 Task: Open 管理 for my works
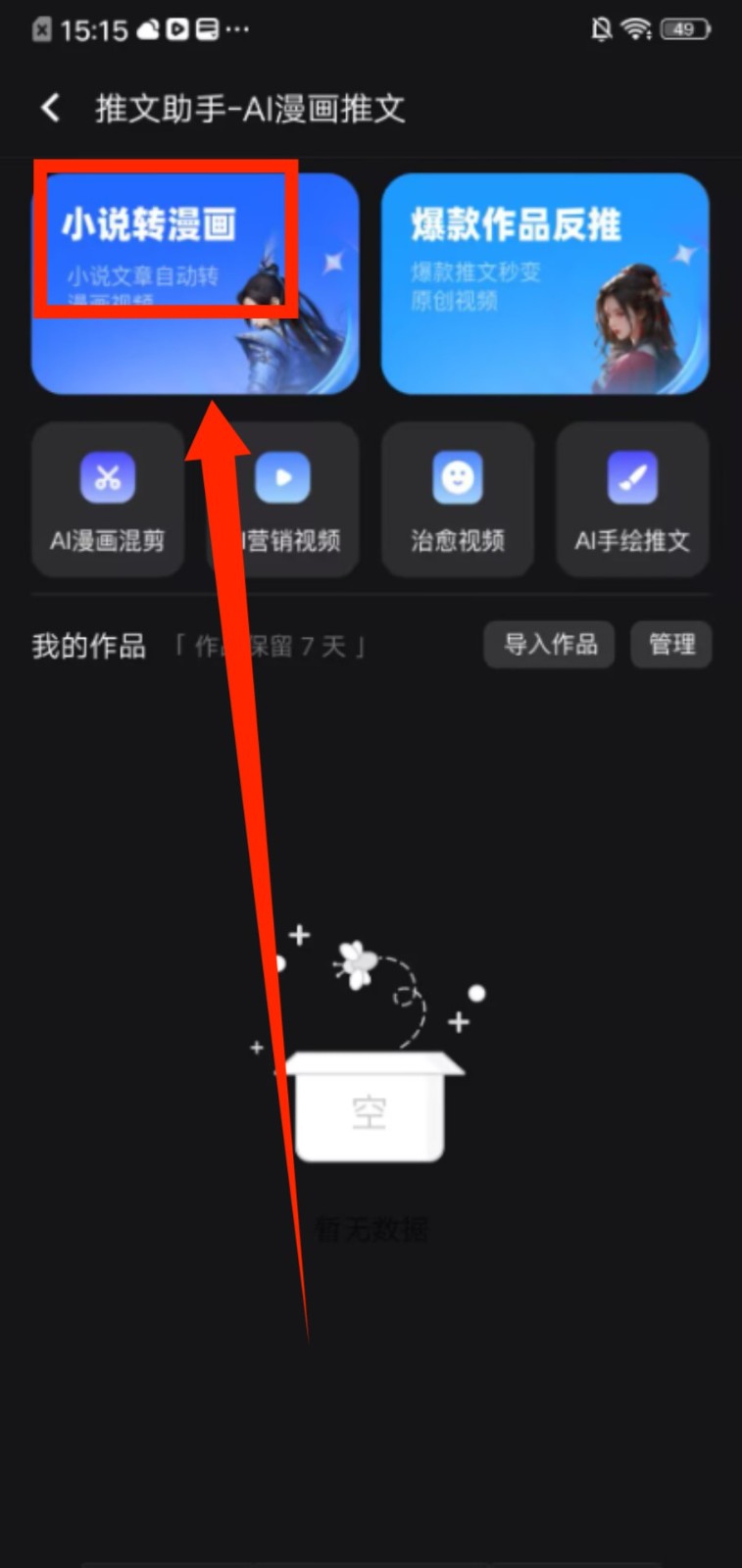(671, 644)
